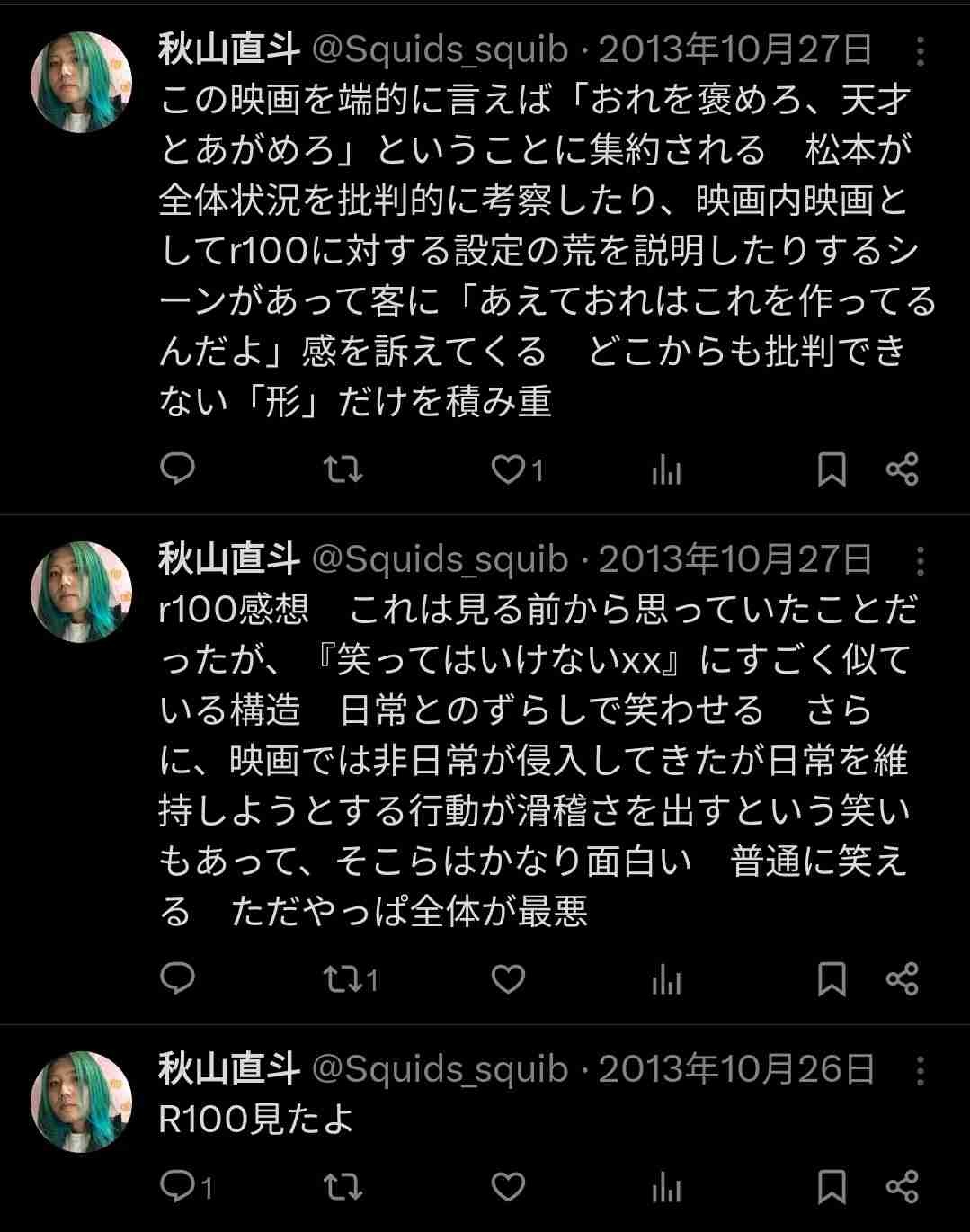Bookmark the r100感想 tweet

[832, 978]
